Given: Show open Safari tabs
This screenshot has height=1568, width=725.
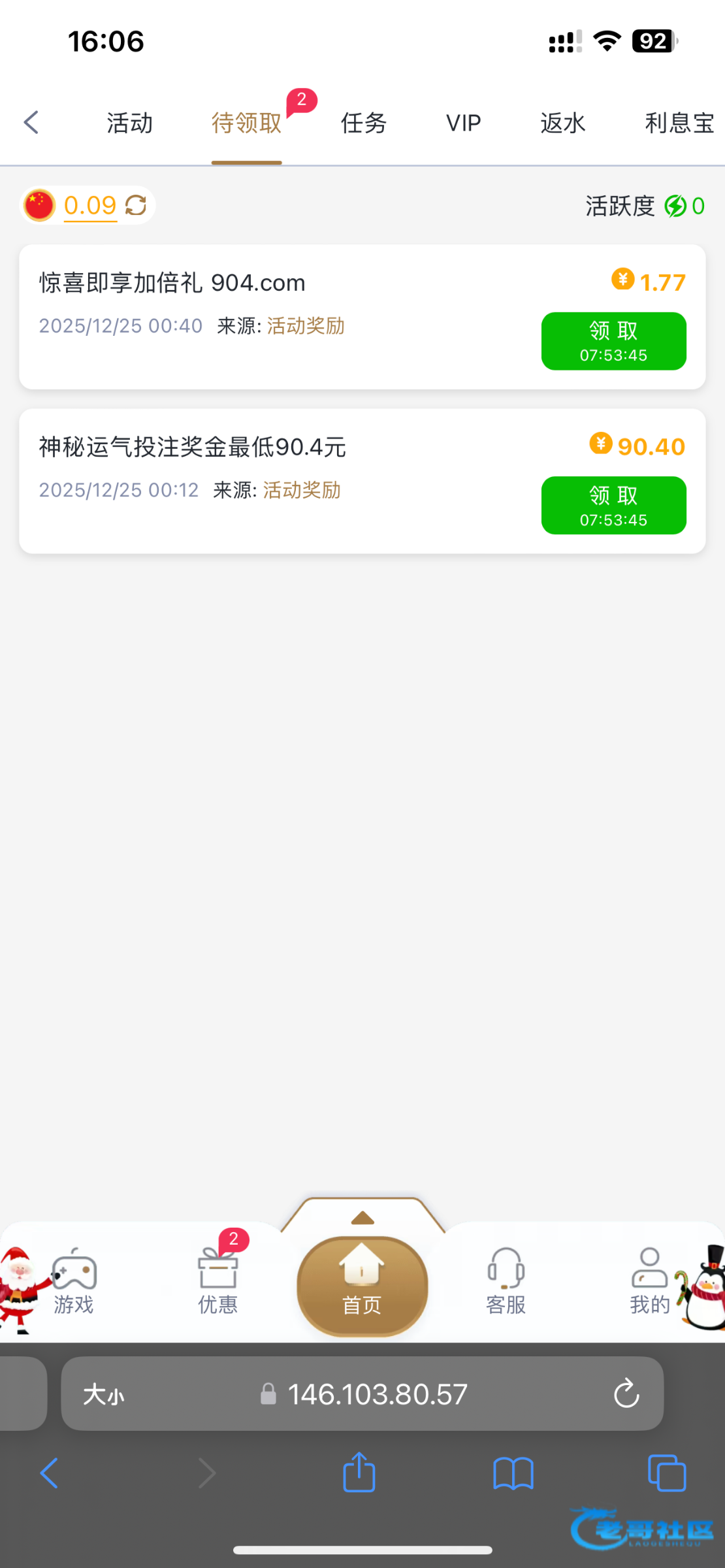Looking at the screenshot, I should pos(666,1473).
